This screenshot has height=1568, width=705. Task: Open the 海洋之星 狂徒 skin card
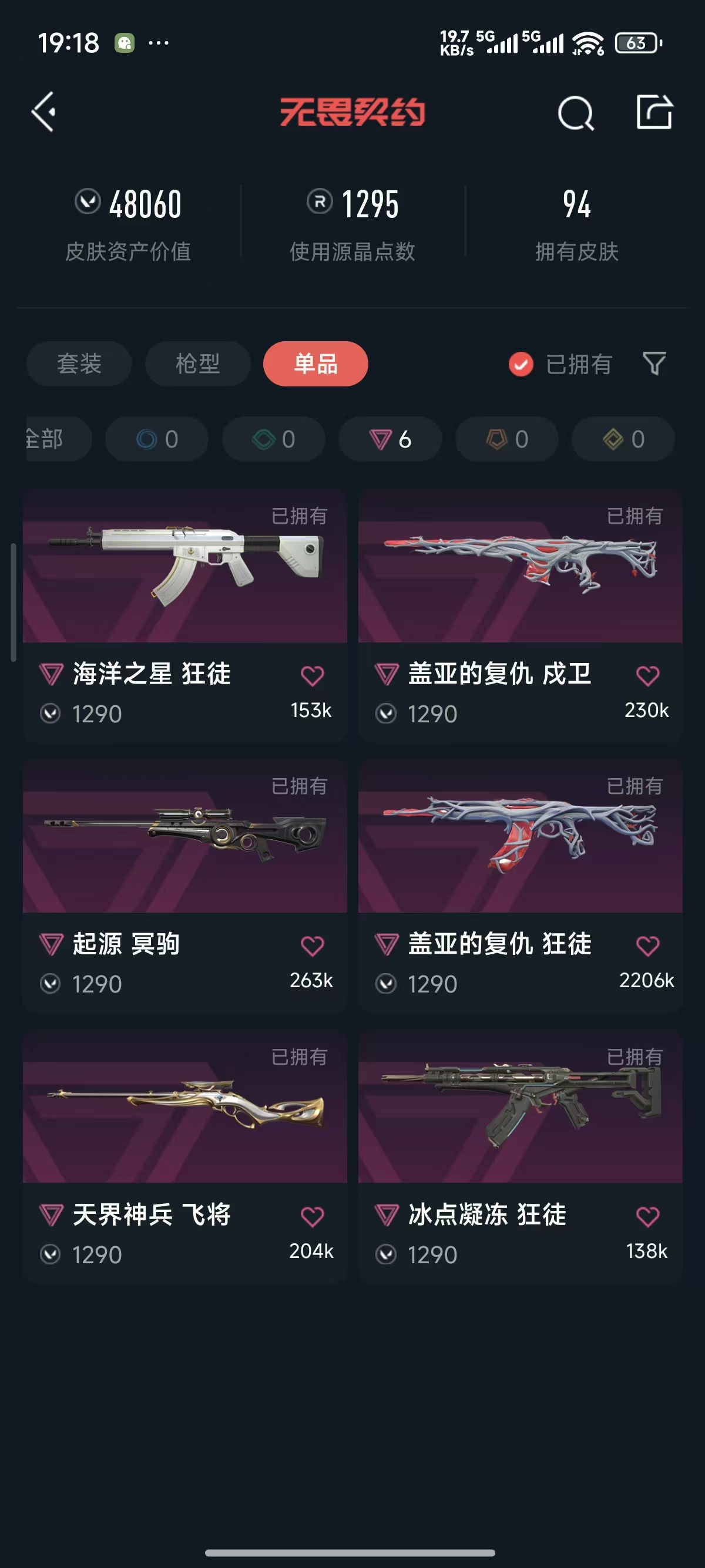[x=184, y=567]
